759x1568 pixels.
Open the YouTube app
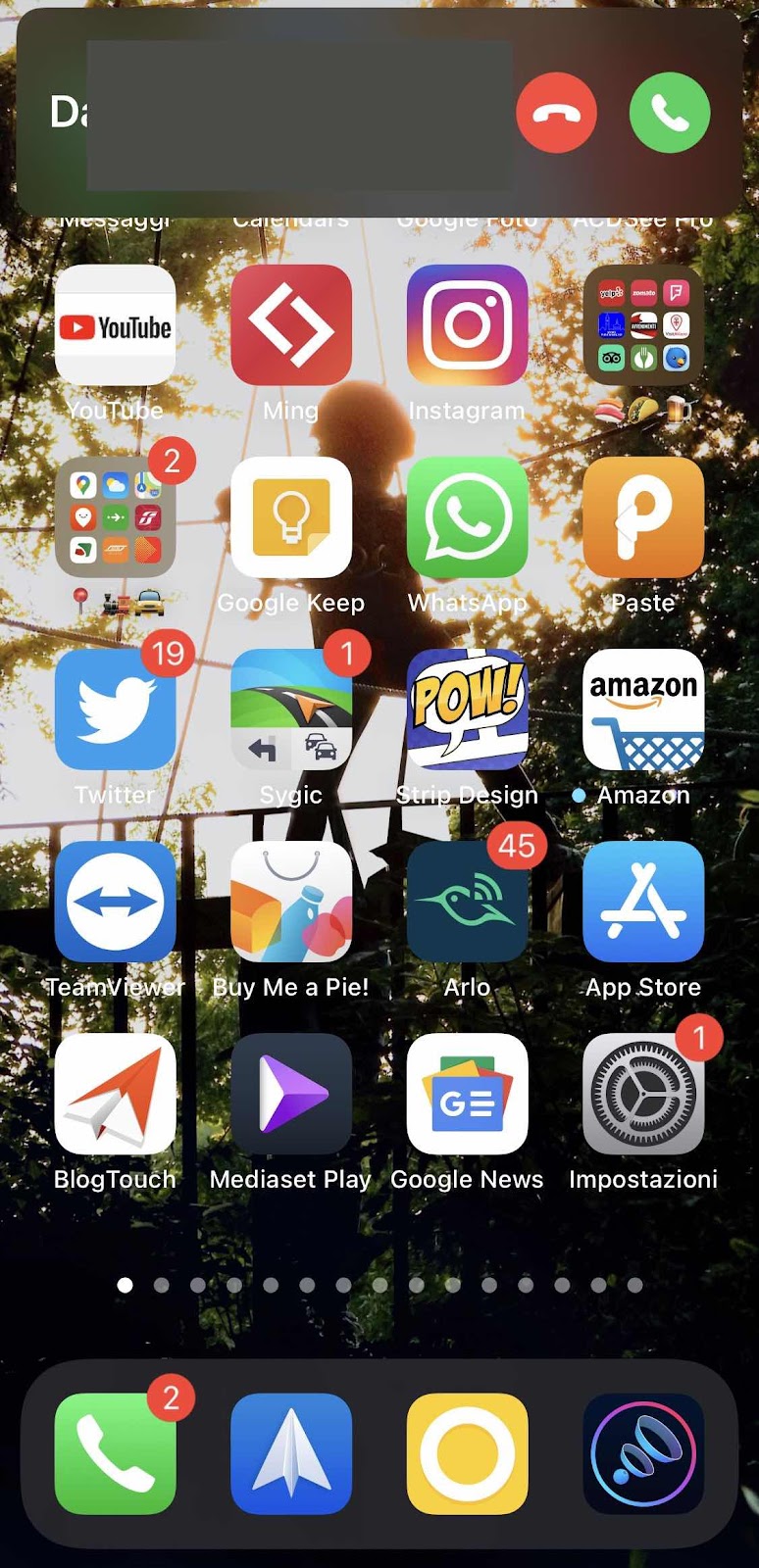point(115,325)
